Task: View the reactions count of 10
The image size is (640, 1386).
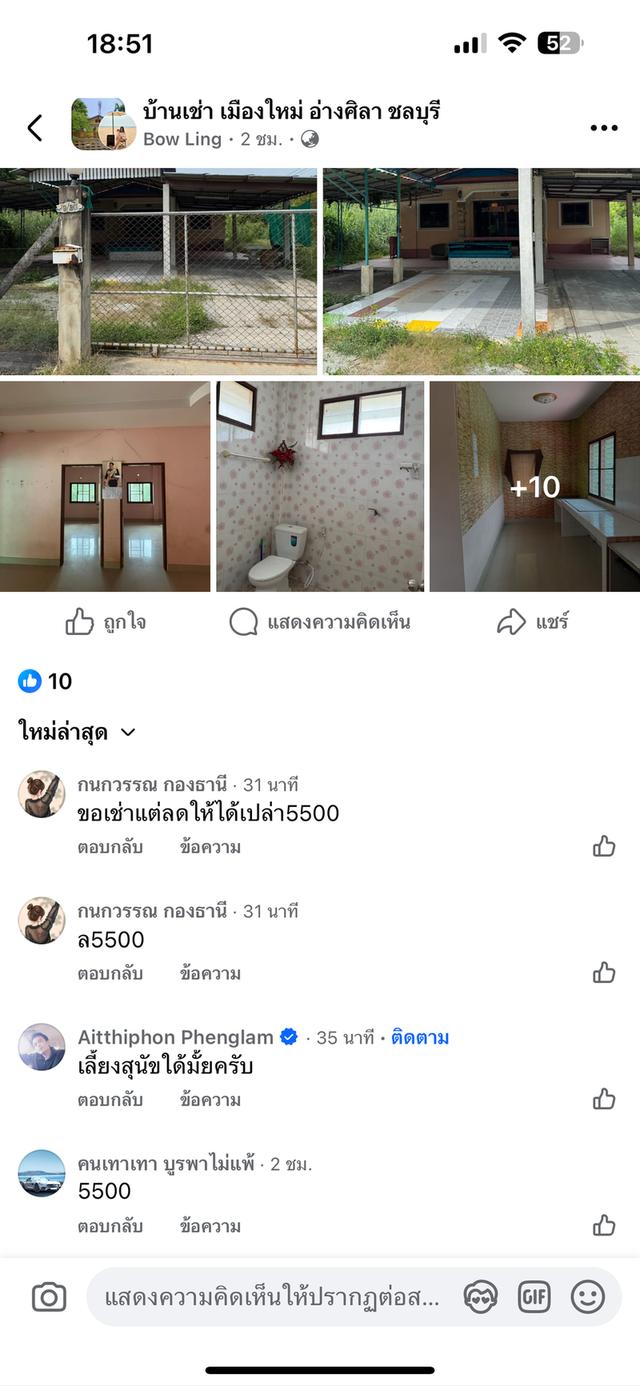Action: click(46, 681)
